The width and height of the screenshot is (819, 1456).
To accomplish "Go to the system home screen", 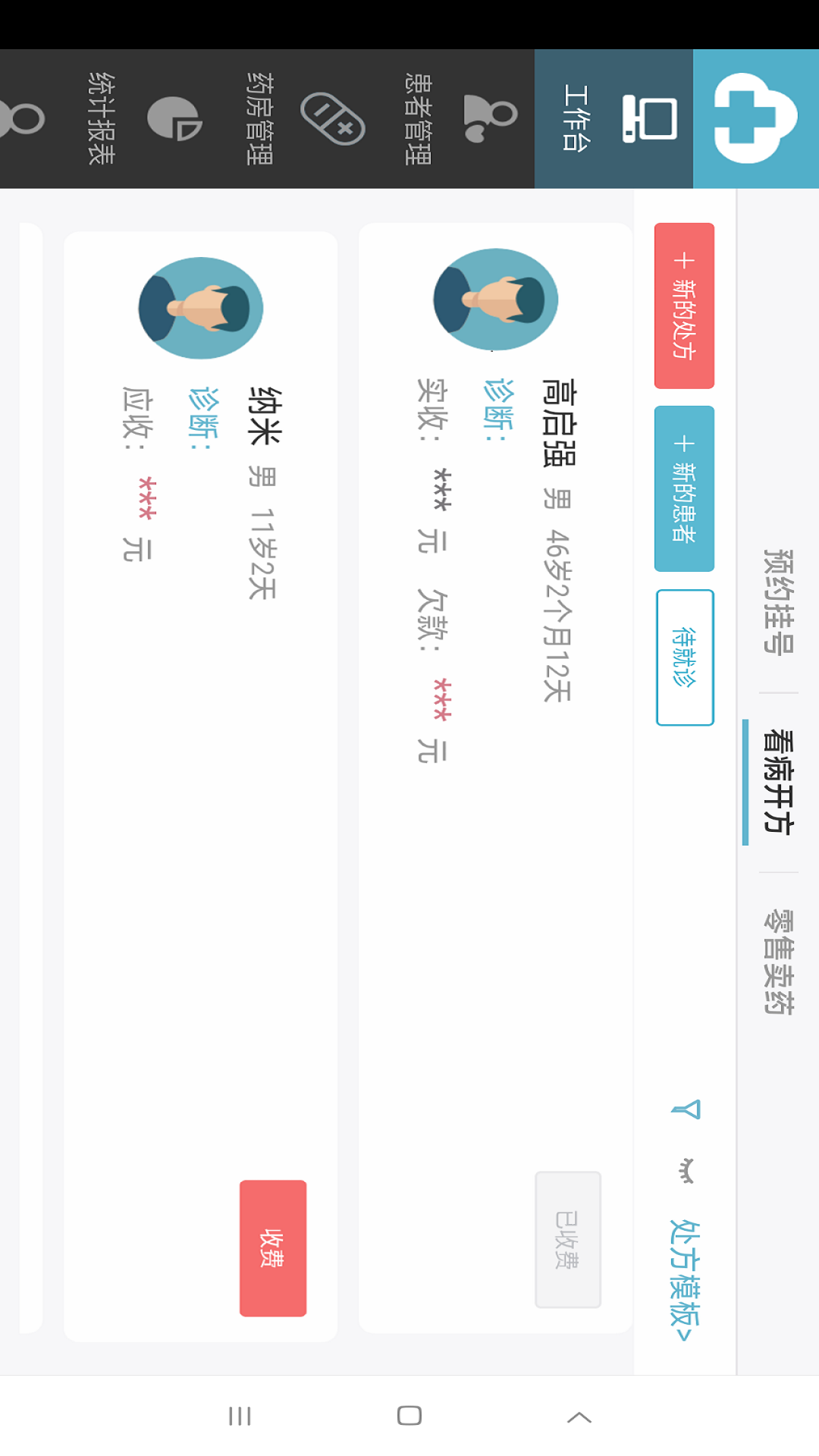I will click(409, 1415).
